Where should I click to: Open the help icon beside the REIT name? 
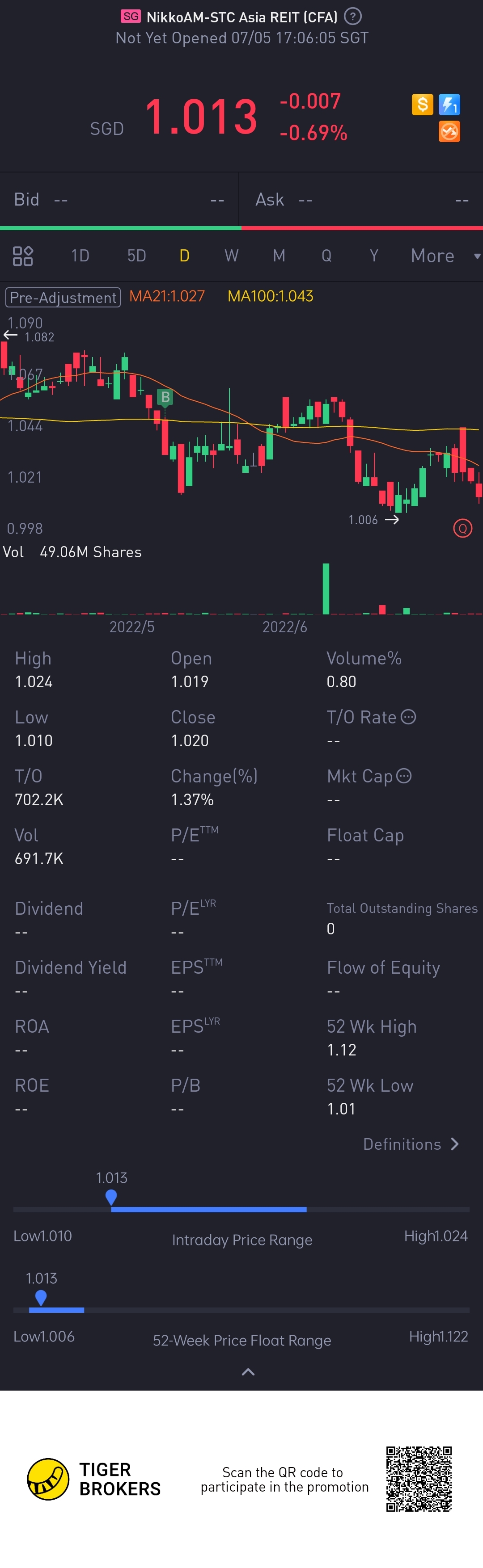pos(353,17)
